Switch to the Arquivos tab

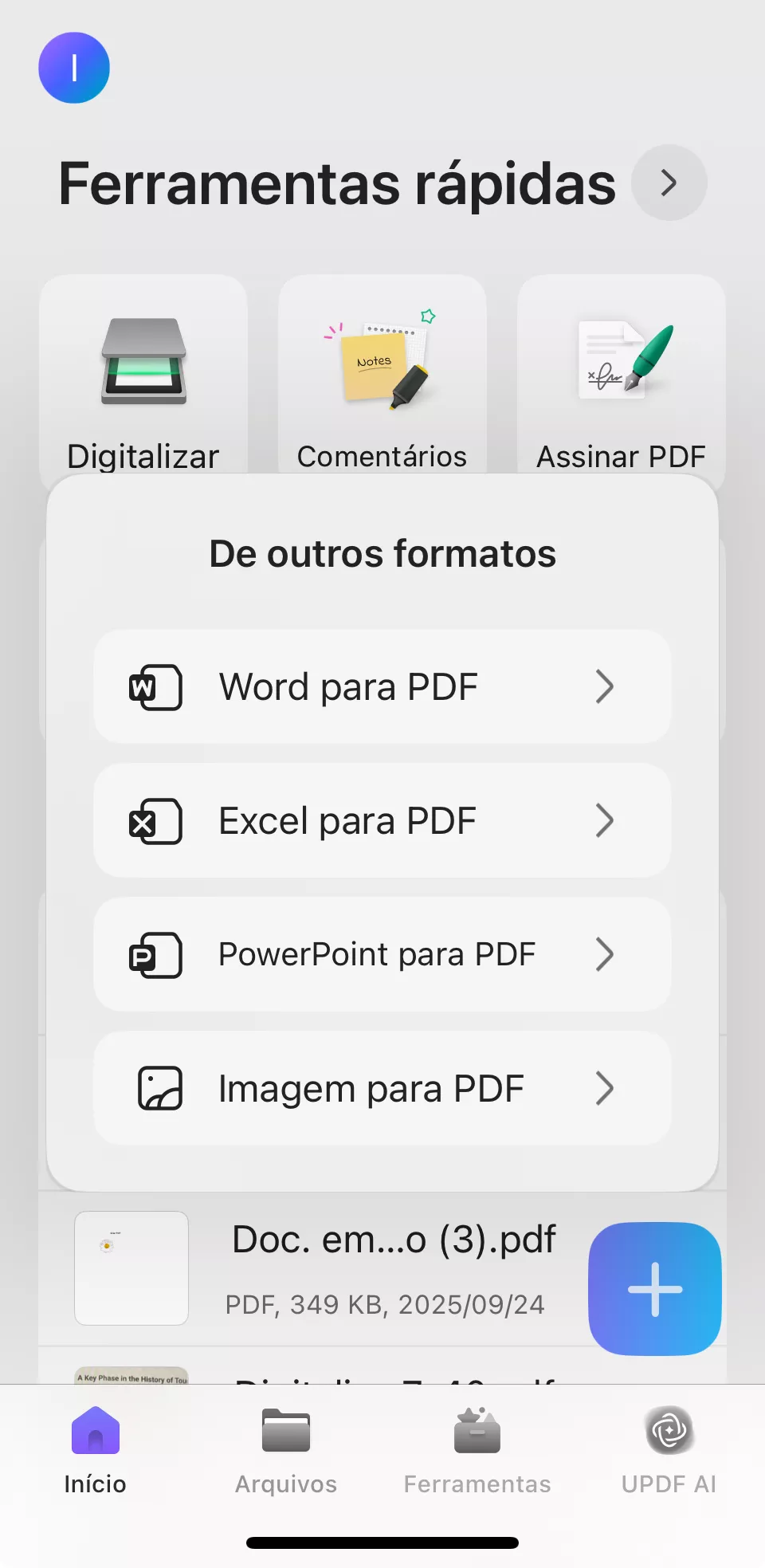click(x=286, y=1451)
